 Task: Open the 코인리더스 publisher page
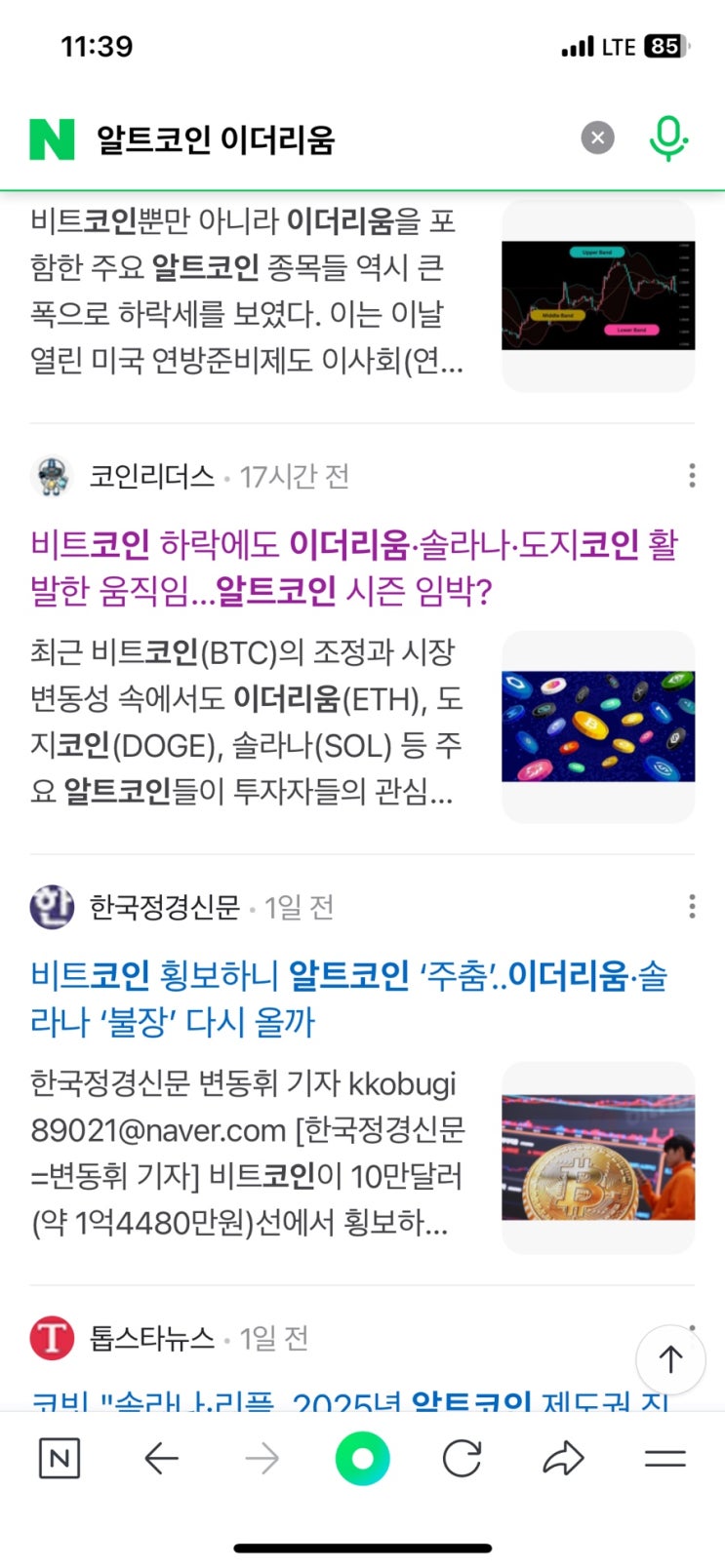(x=150, y=476)
